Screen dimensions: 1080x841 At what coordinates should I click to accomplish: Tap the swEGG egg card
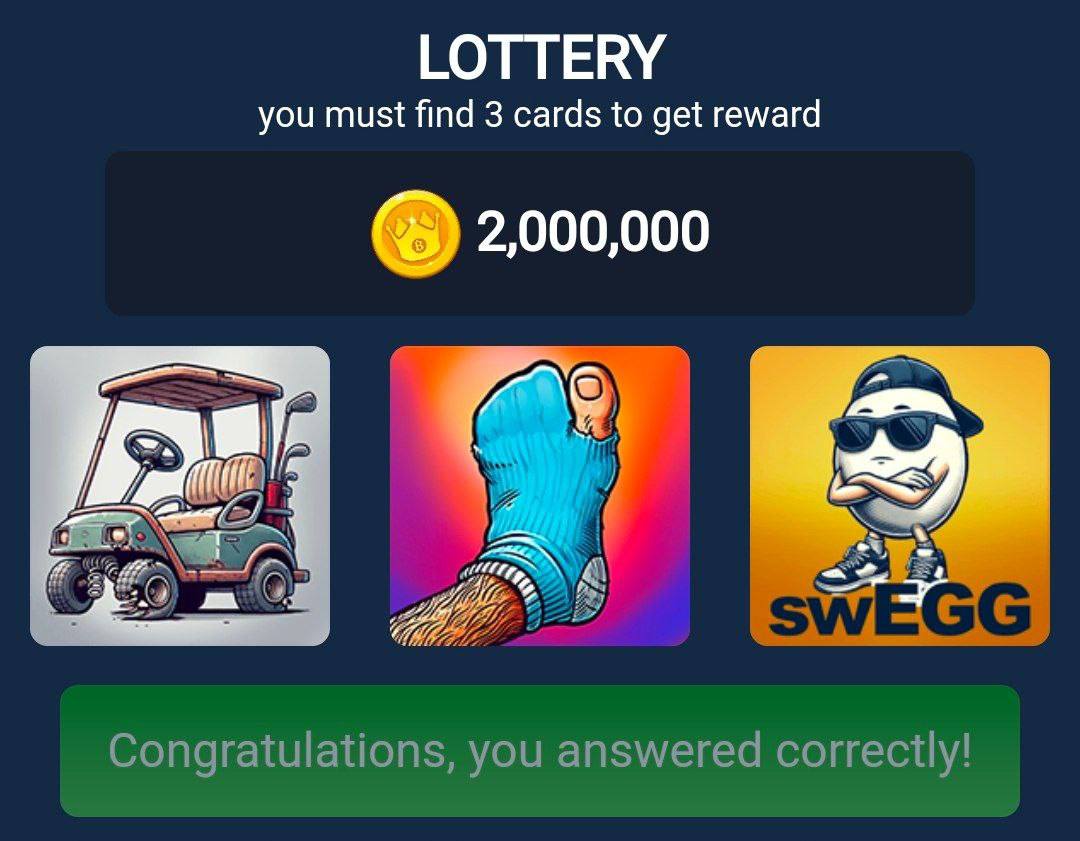point(899,496)
